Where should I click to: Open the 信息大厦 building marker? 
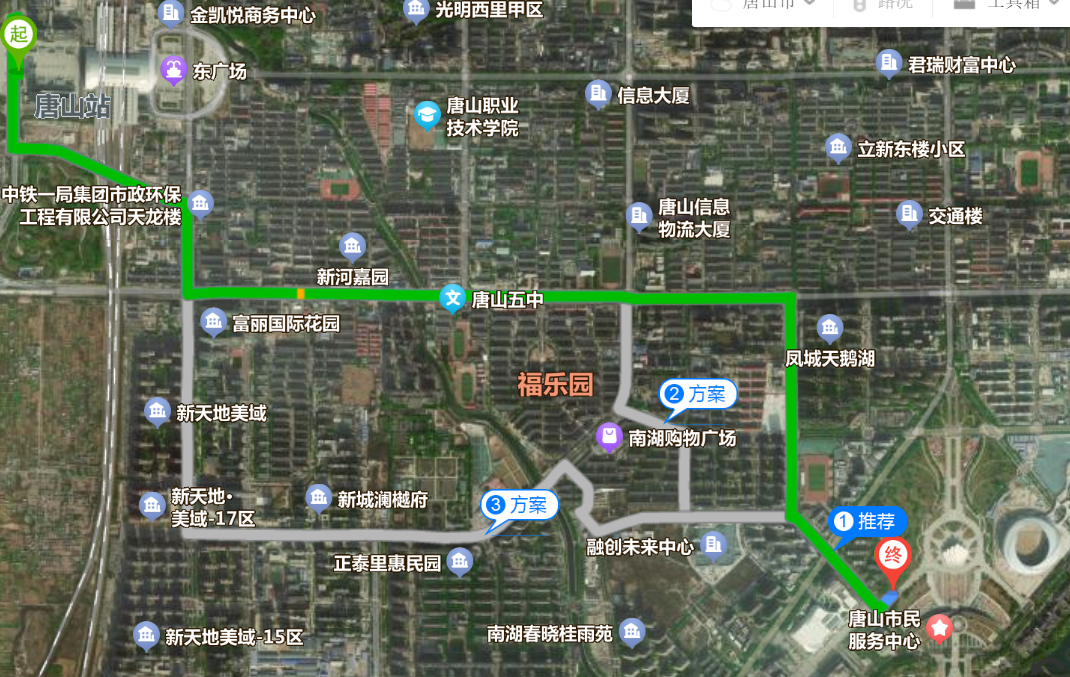coord(599,95)
